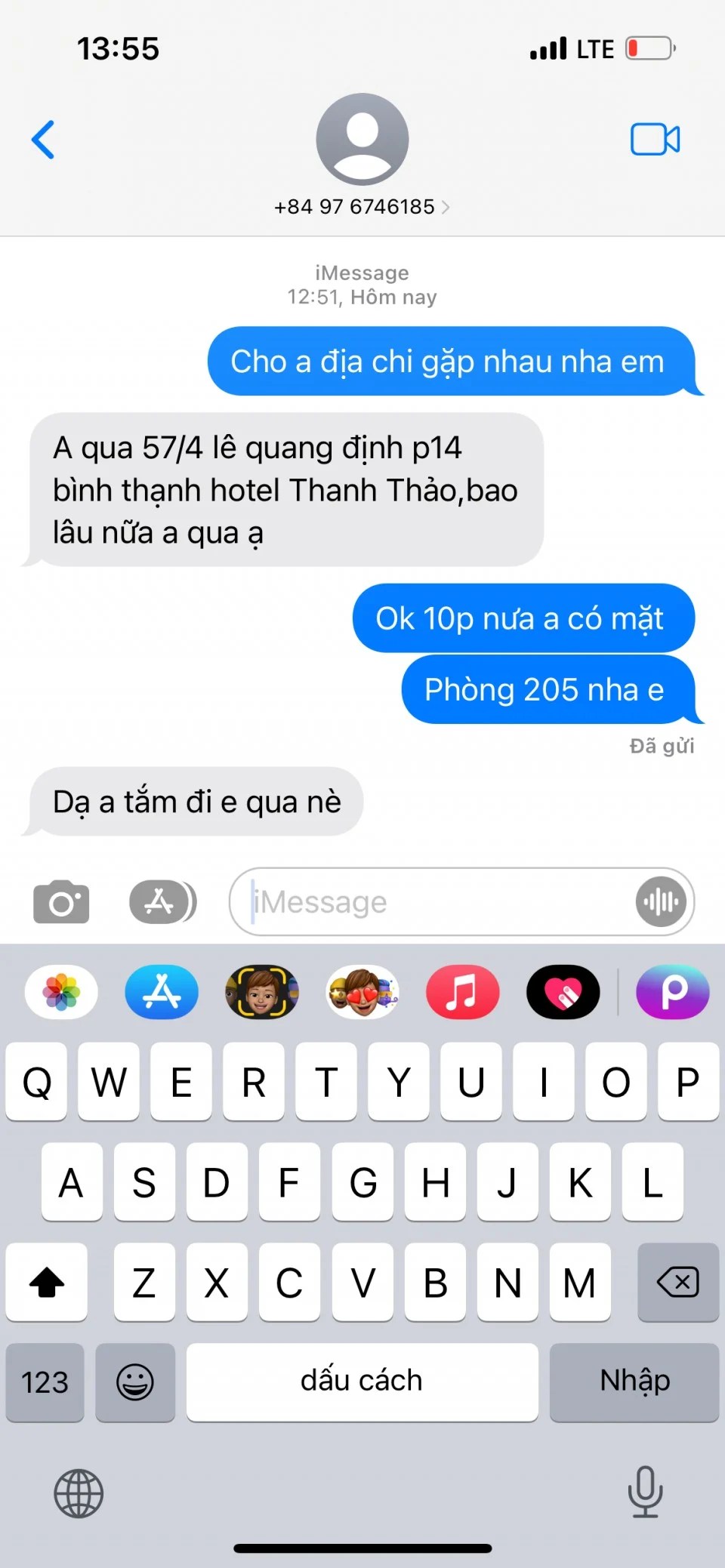Toggle the iMessage apps drawer

tap(162, 901)
